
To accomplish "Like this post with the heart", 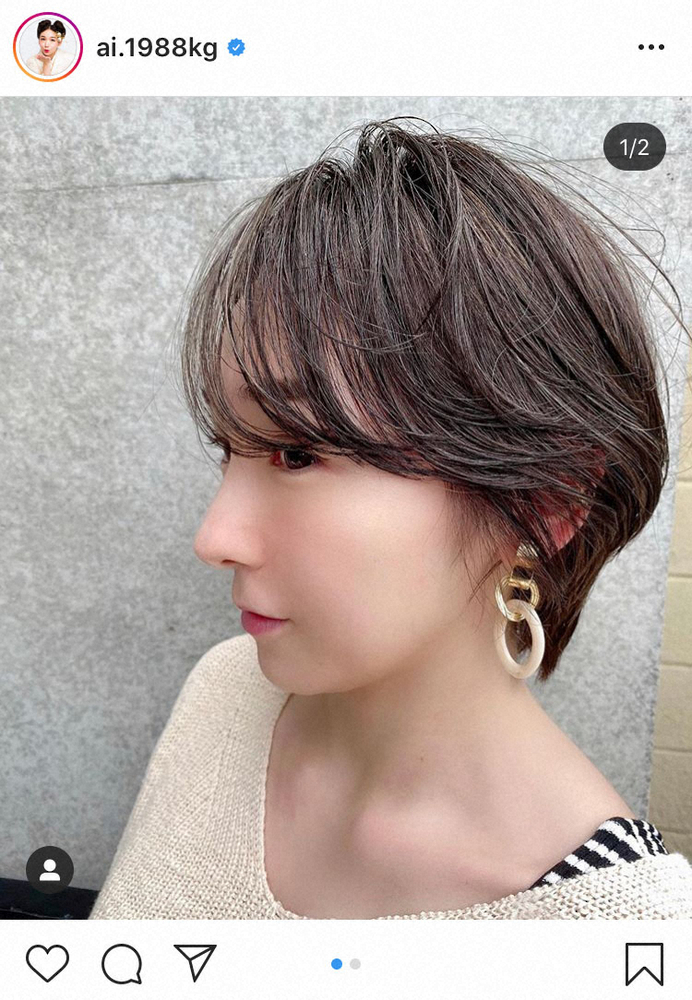I will 47,963.
